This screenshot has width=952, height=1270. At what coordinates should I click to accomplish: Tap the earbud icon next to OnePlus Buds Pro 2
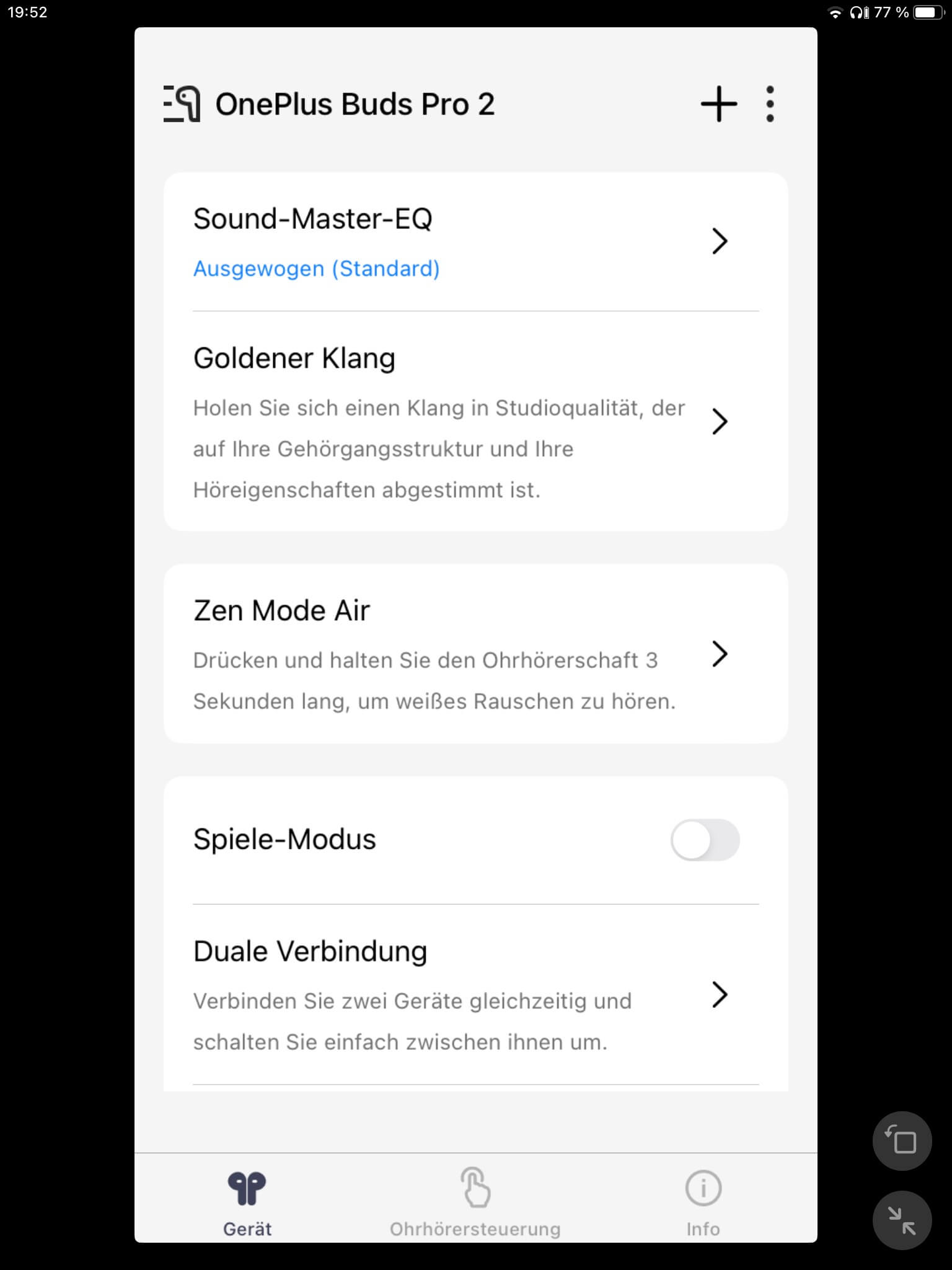182,104
